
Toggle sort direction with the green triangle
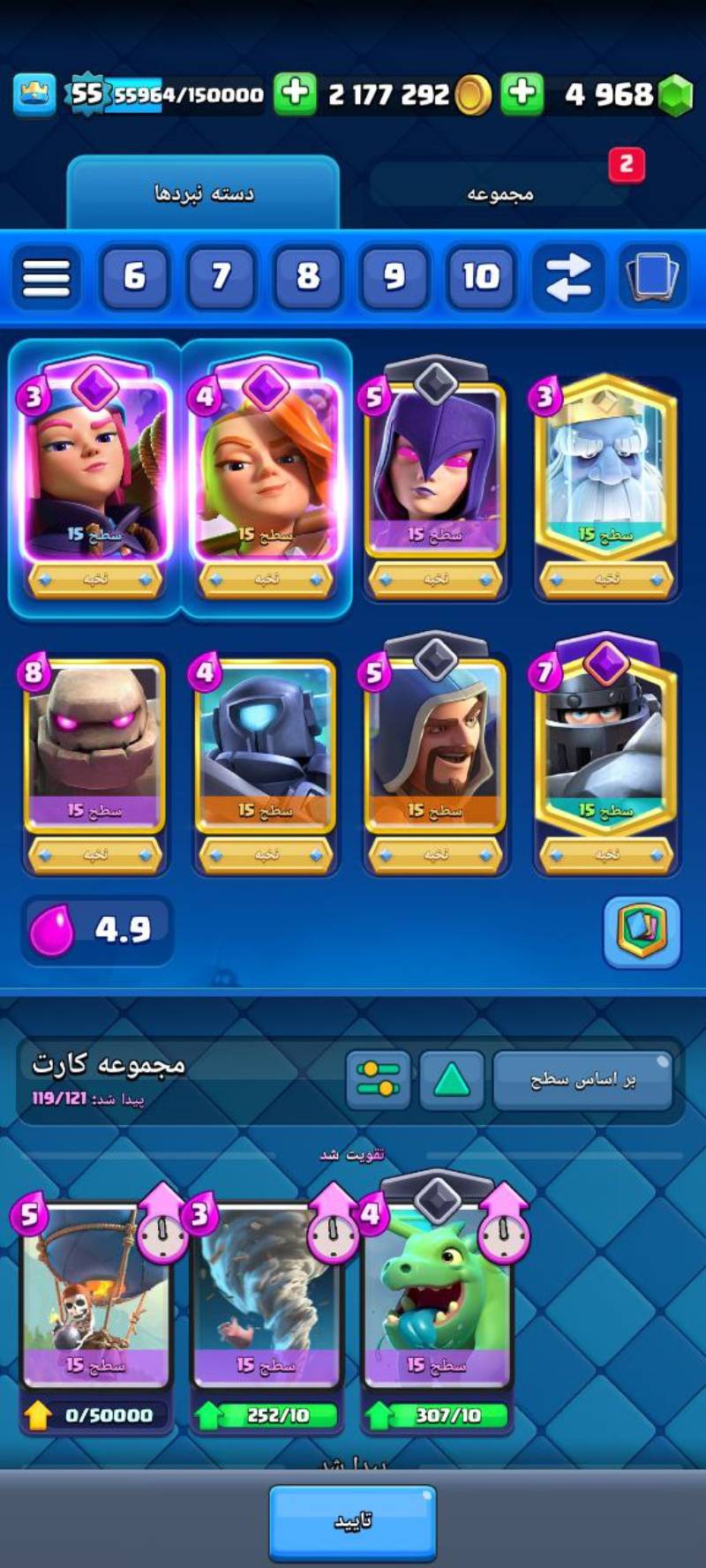[452, 1079]
